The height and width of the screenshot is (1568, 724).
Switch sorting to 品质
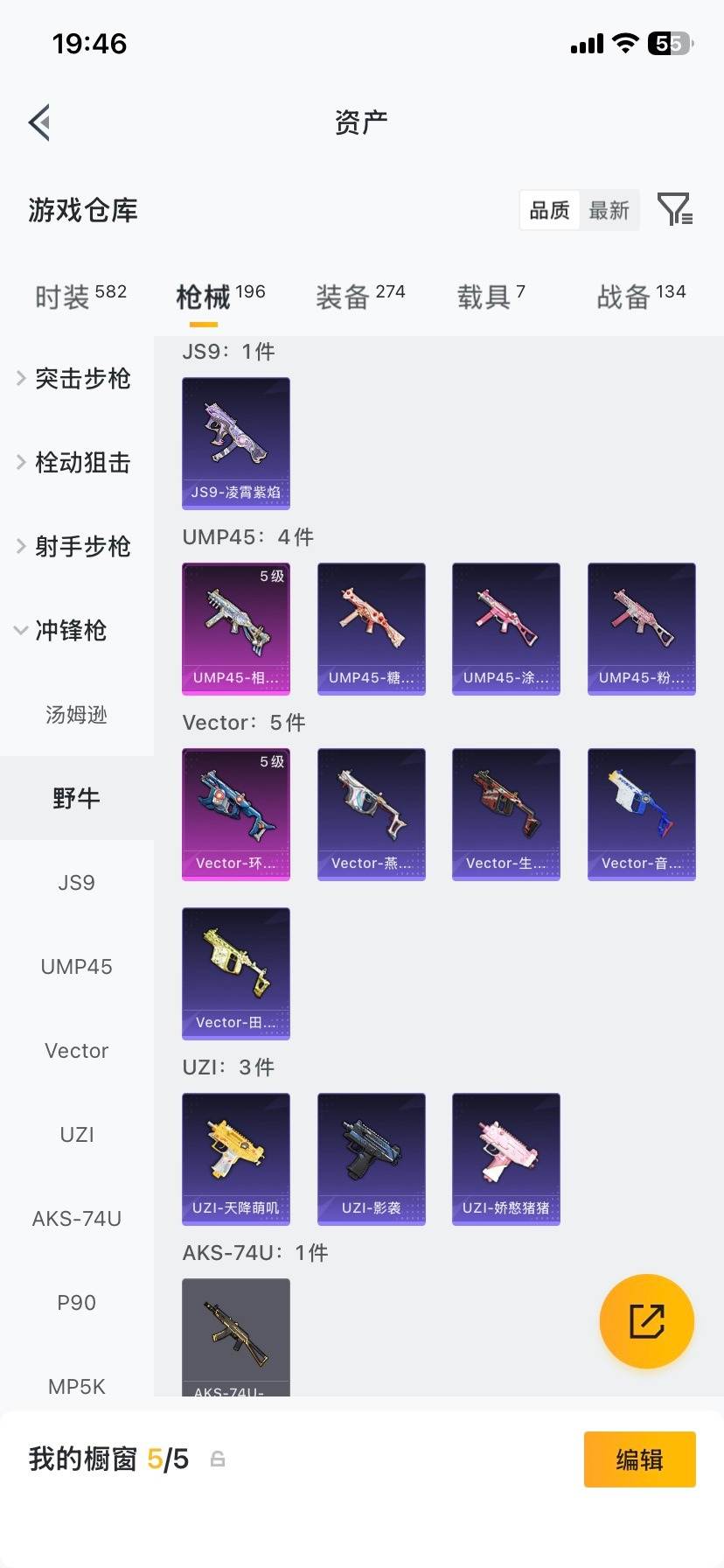tap(548, 210)
